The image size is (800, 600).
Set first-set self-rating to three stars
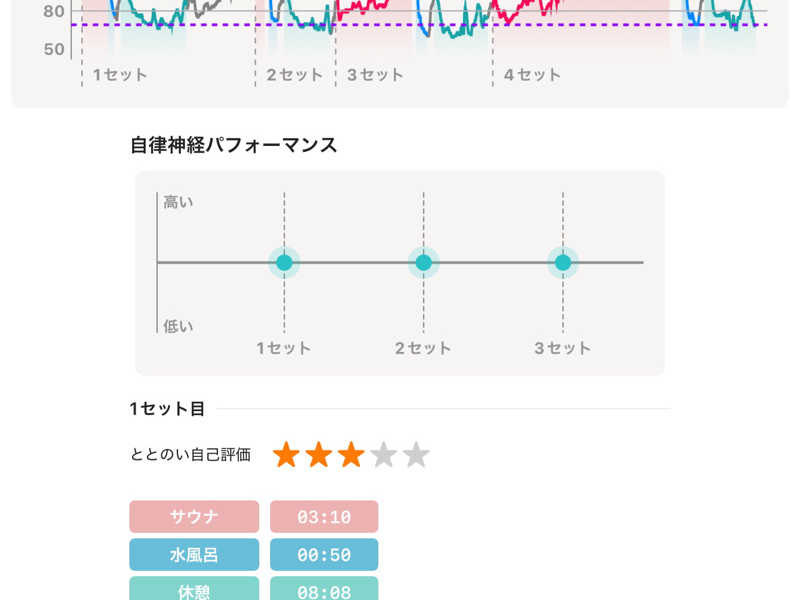click(351, 455)
